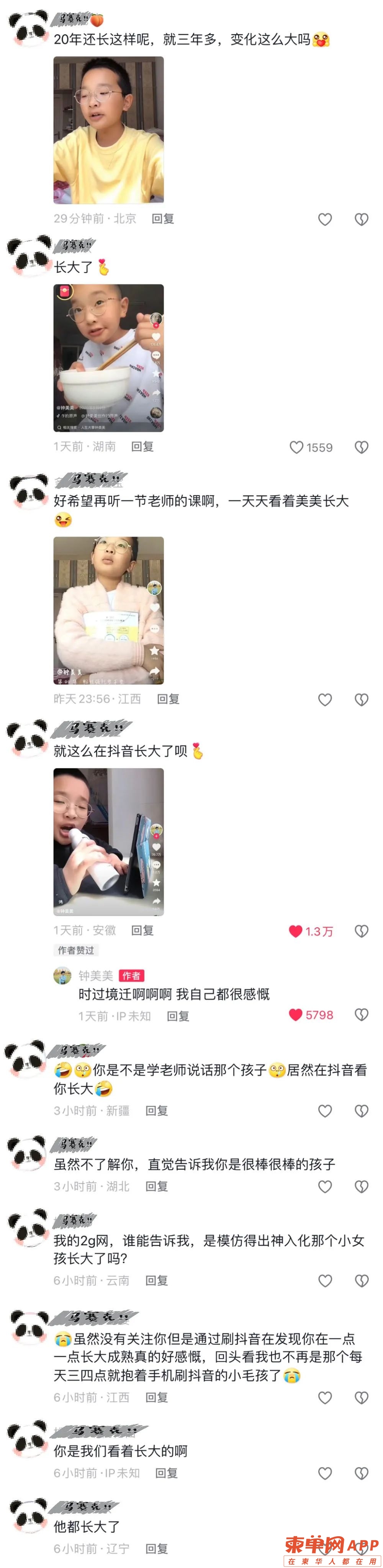Dislike the 长大了 comment from 湖南

click(361, 448)
